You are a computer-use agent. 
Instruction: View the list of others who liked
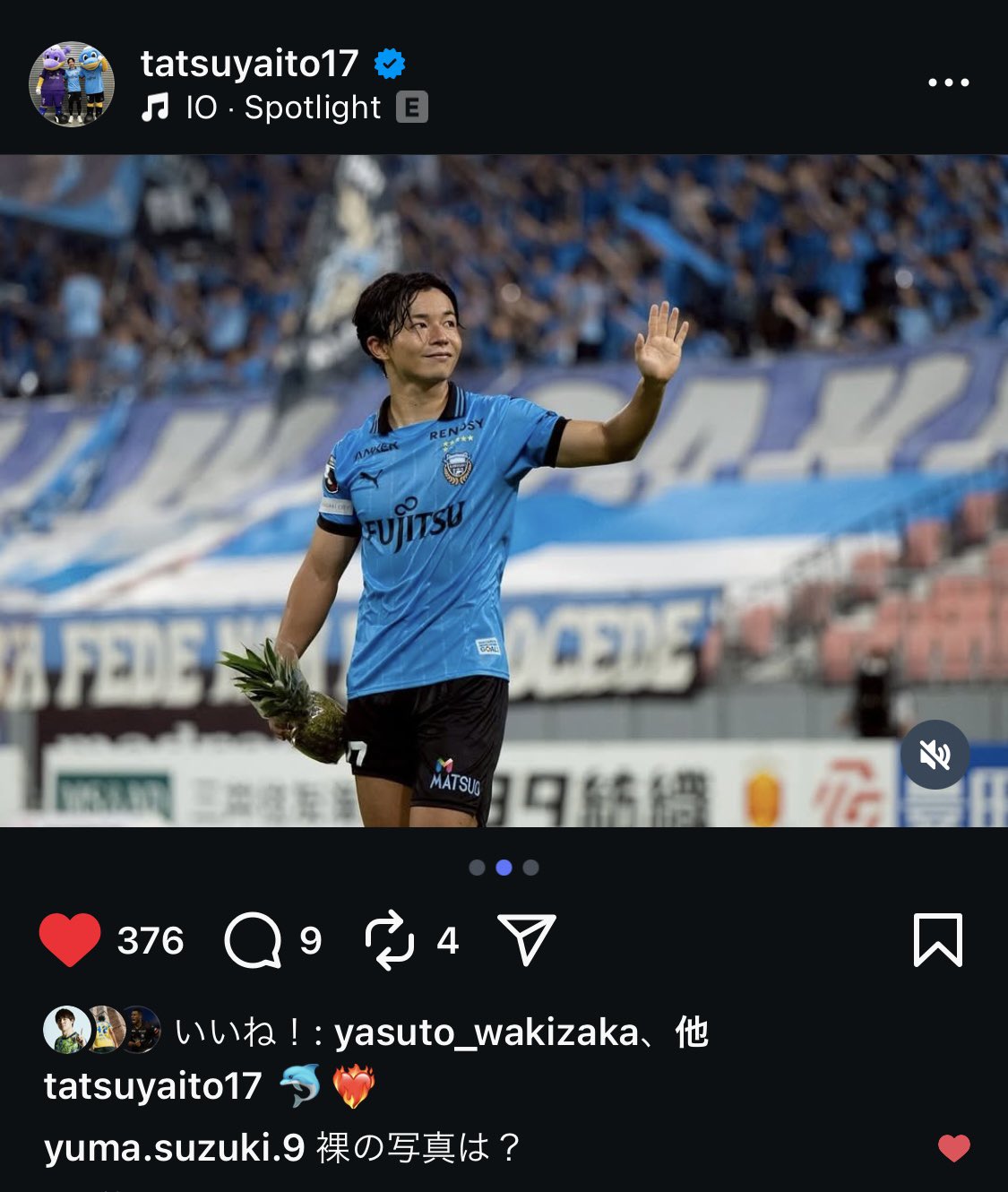[692, 1032]
